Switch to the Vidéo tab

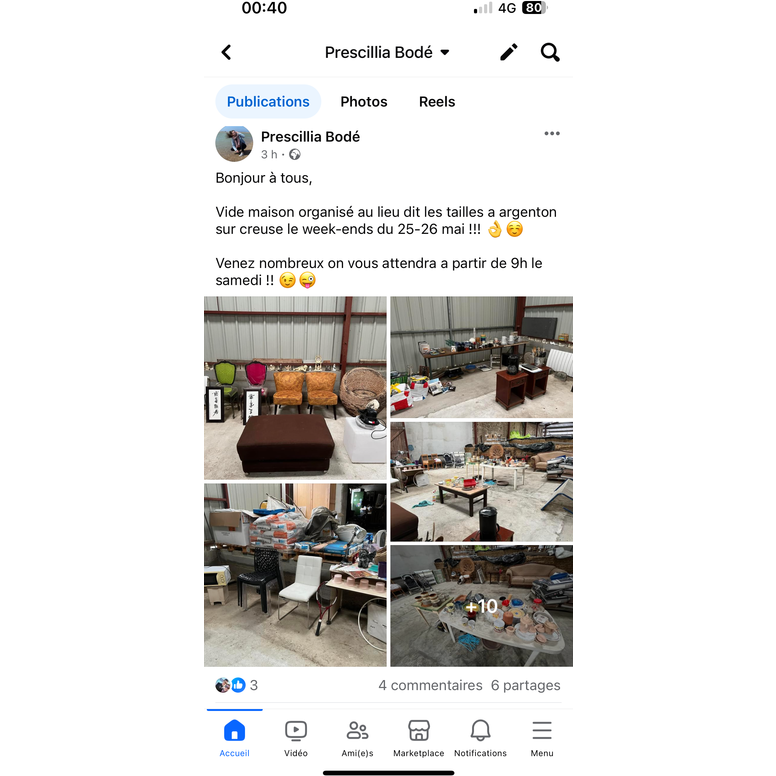[x=296, y=738]
